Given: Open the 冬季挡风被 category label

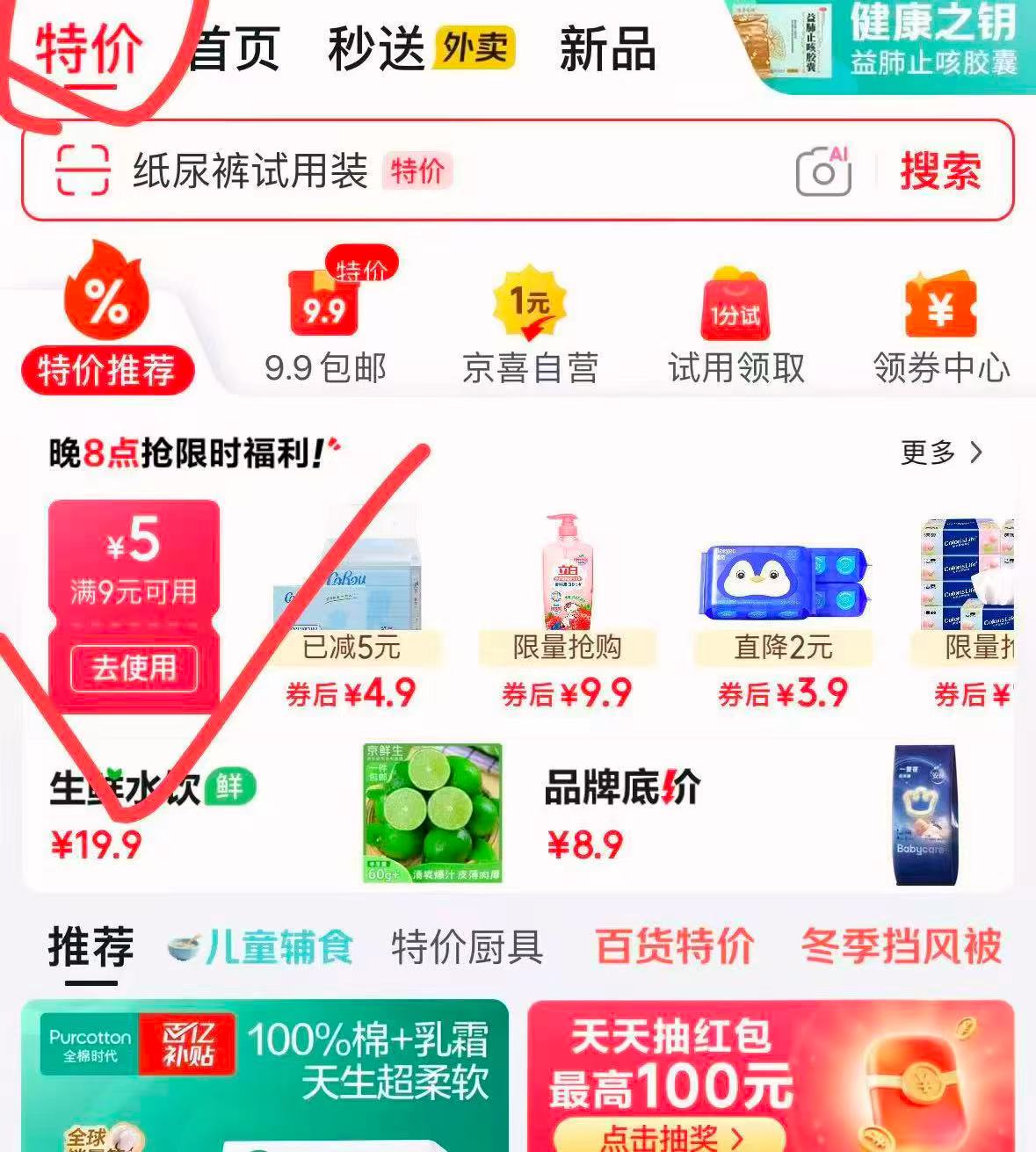Looking at the screenshot, I should point(902,949).
